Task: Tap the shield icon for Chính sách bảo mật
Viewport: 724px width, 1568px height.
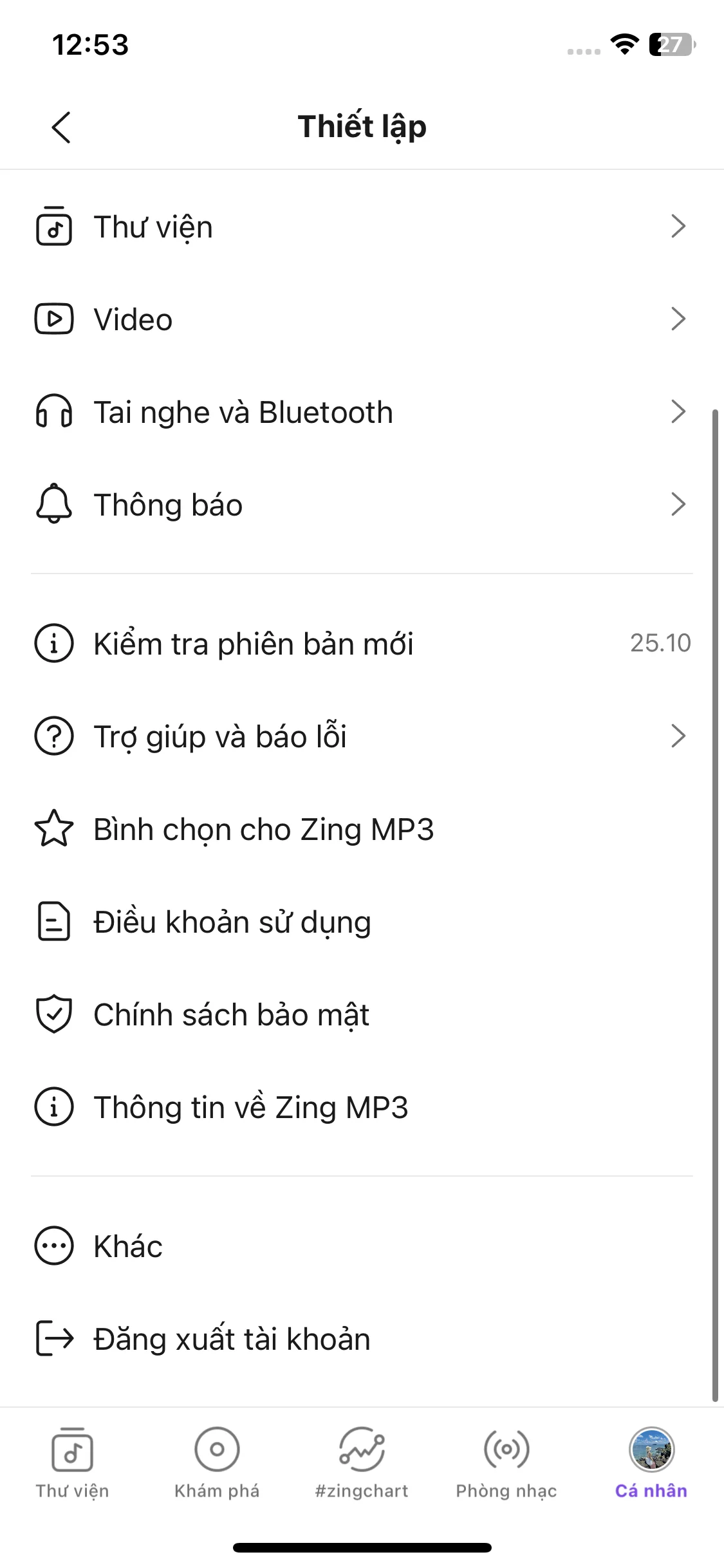Action: click(x=54, y=1015)
